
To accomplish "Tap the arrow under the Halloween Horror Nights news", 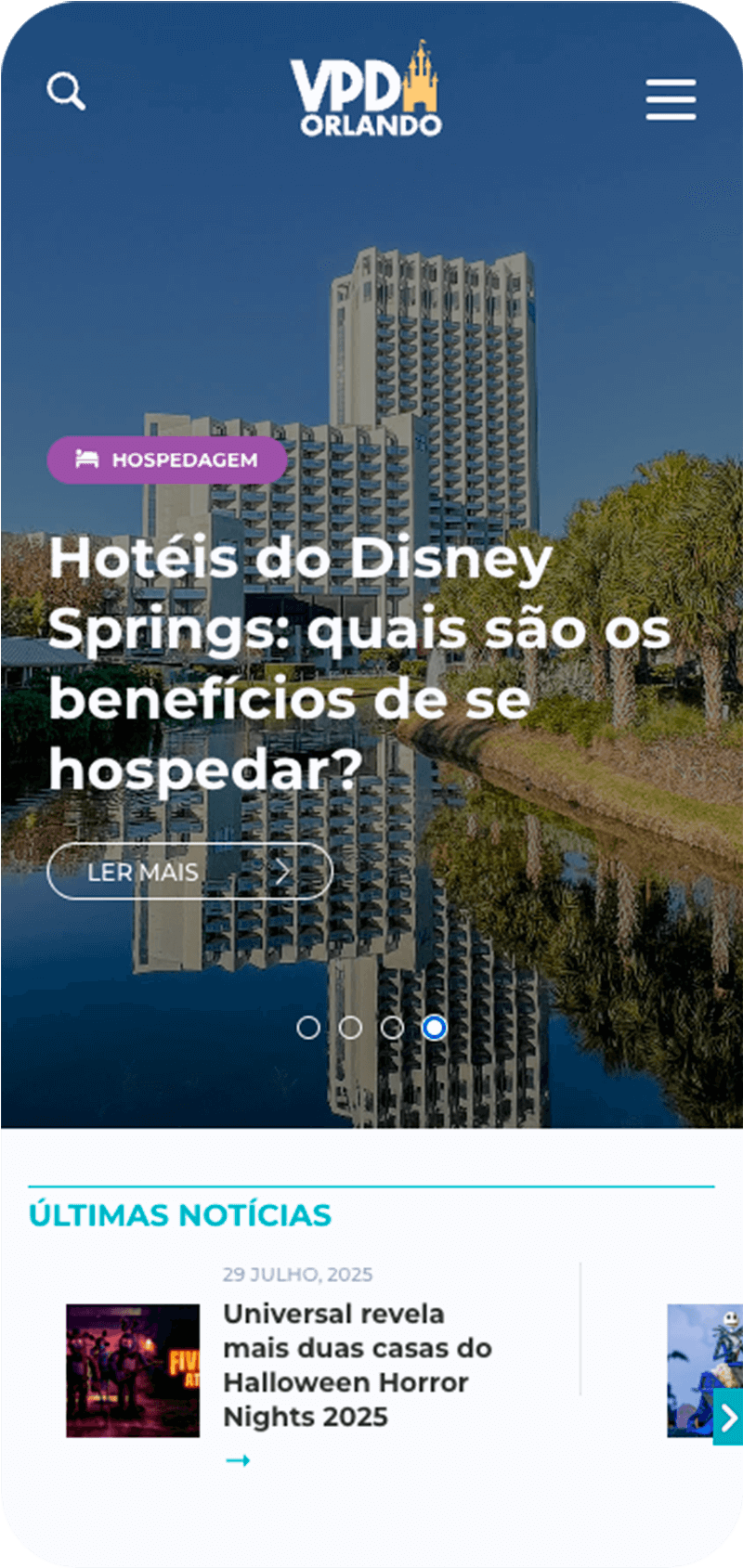I will (x=238, y=1460).
